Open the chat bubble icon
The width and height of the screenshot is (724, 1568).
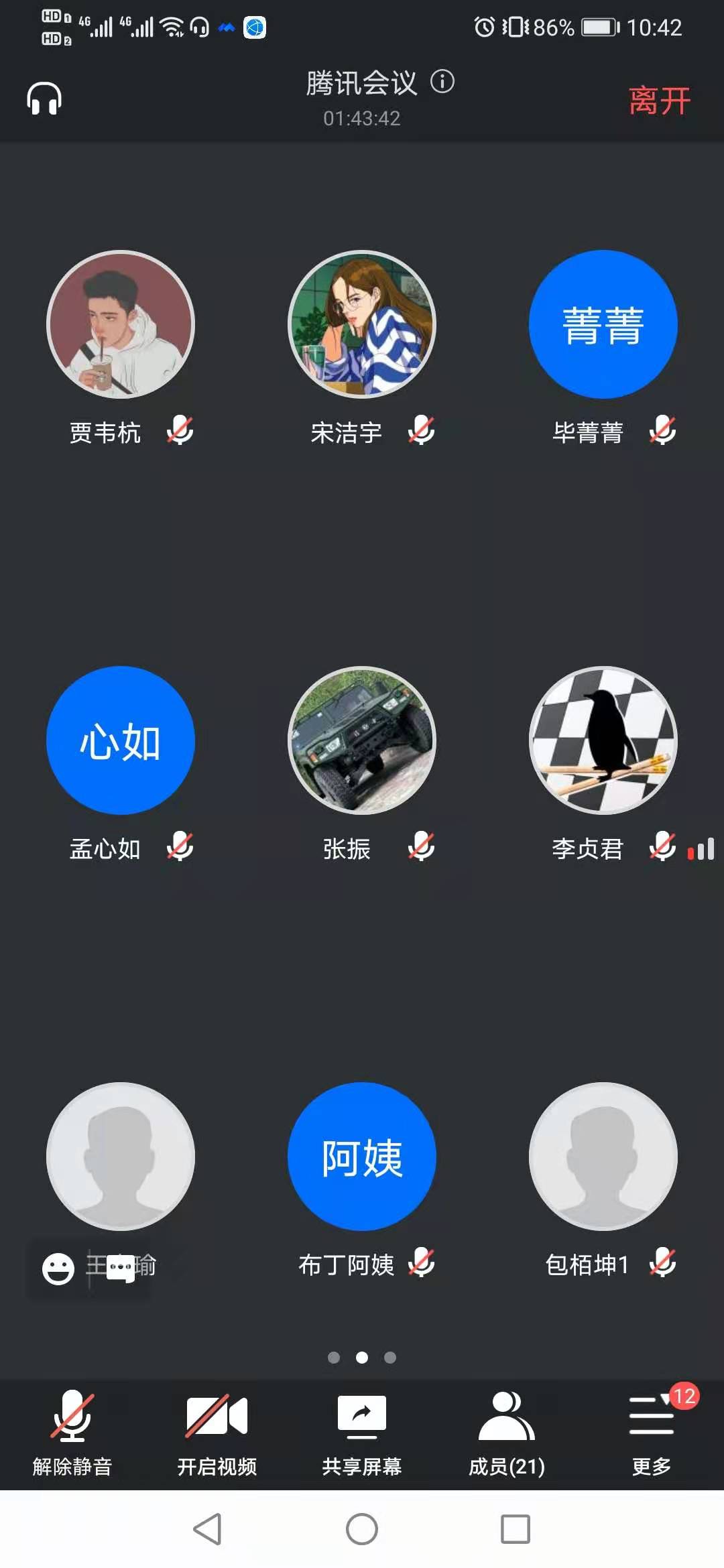click(x=121, y=1268)
